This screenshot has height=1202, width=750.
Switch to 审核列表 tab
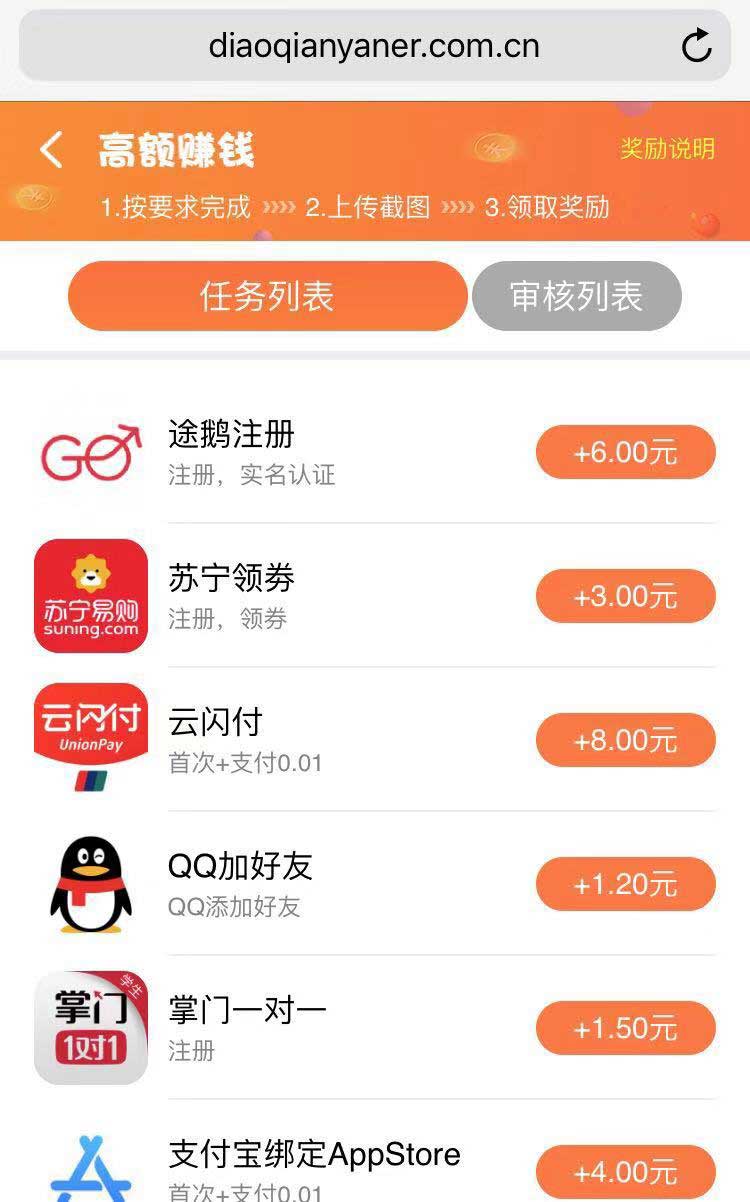(x=576, y=296)
